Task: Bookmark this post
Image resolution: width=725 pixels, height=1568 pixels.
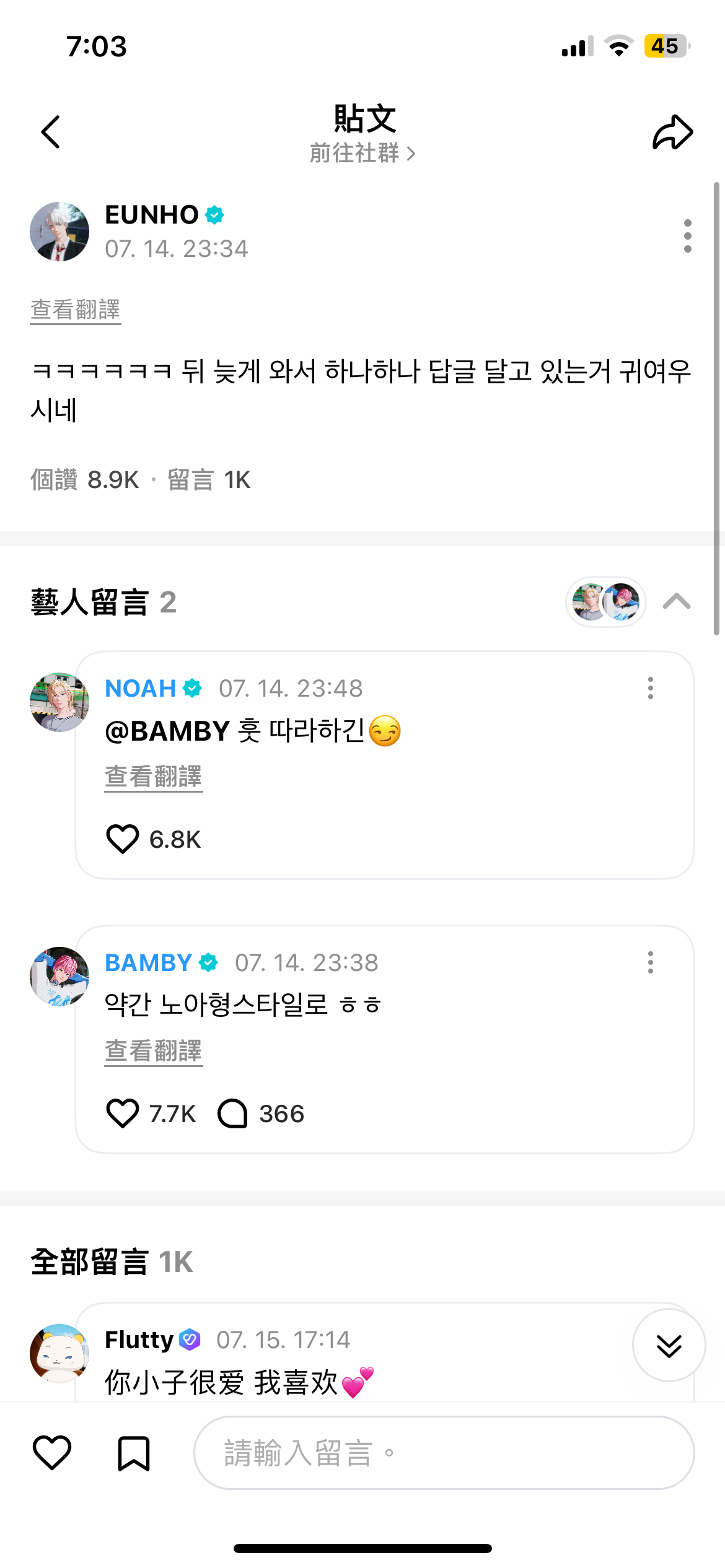Action: coord(134,1452)
